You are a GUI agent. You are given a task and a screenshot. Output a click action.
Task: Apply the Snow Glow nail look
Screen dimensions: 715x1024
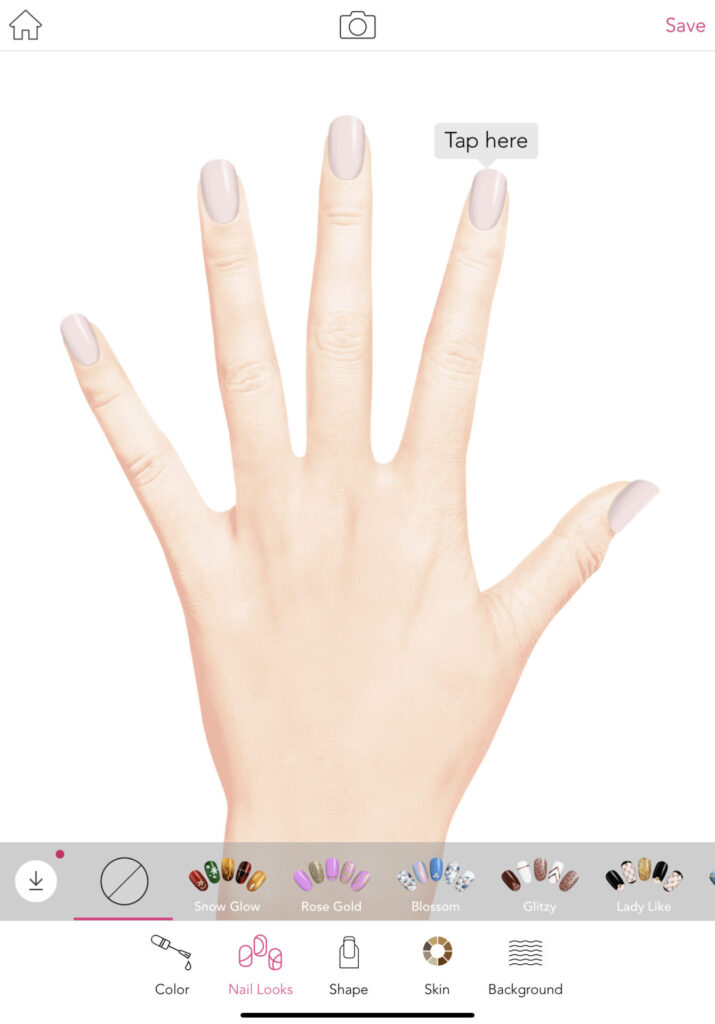click(x=227, y=880)
